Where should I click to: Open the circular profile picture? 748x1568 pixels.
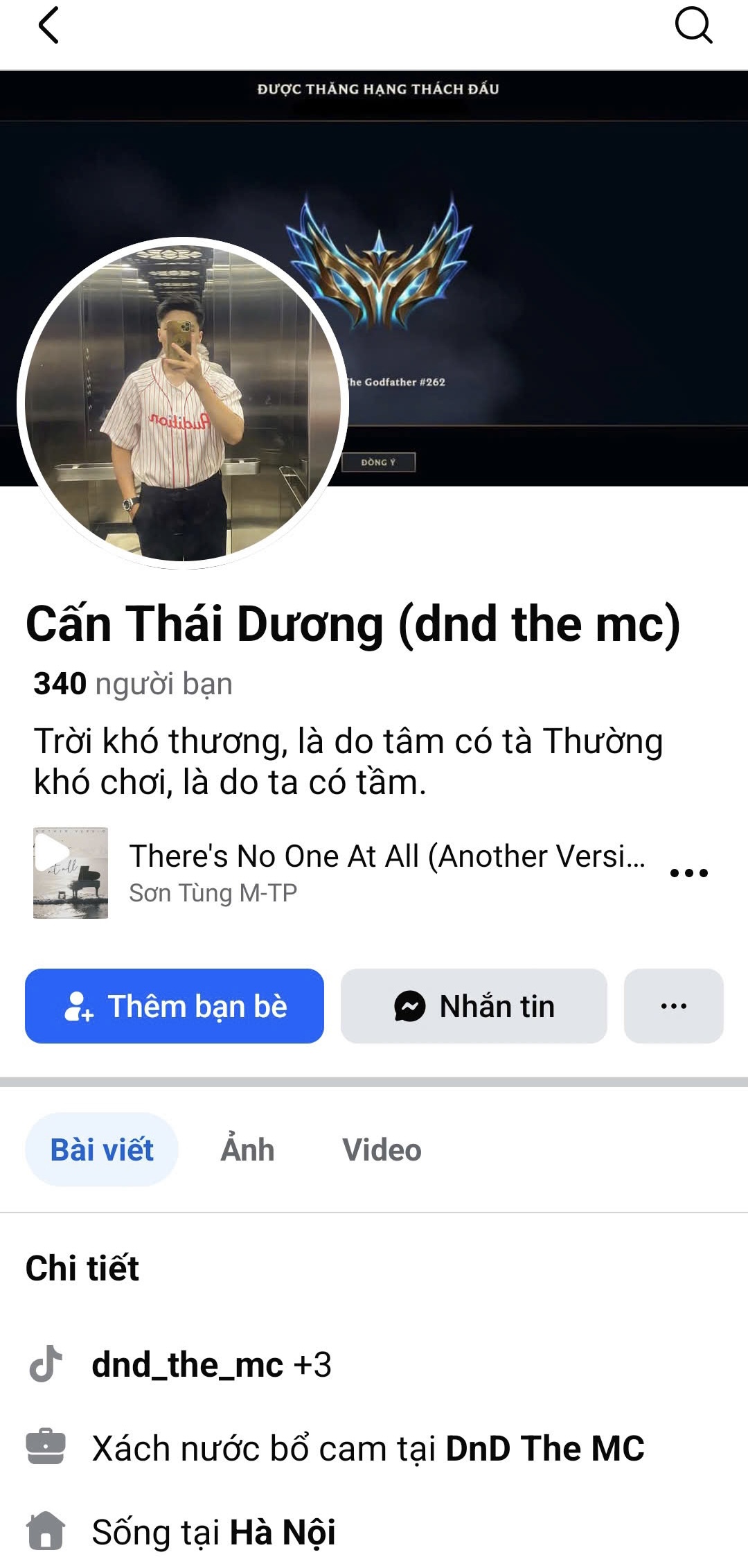(183, 403)
